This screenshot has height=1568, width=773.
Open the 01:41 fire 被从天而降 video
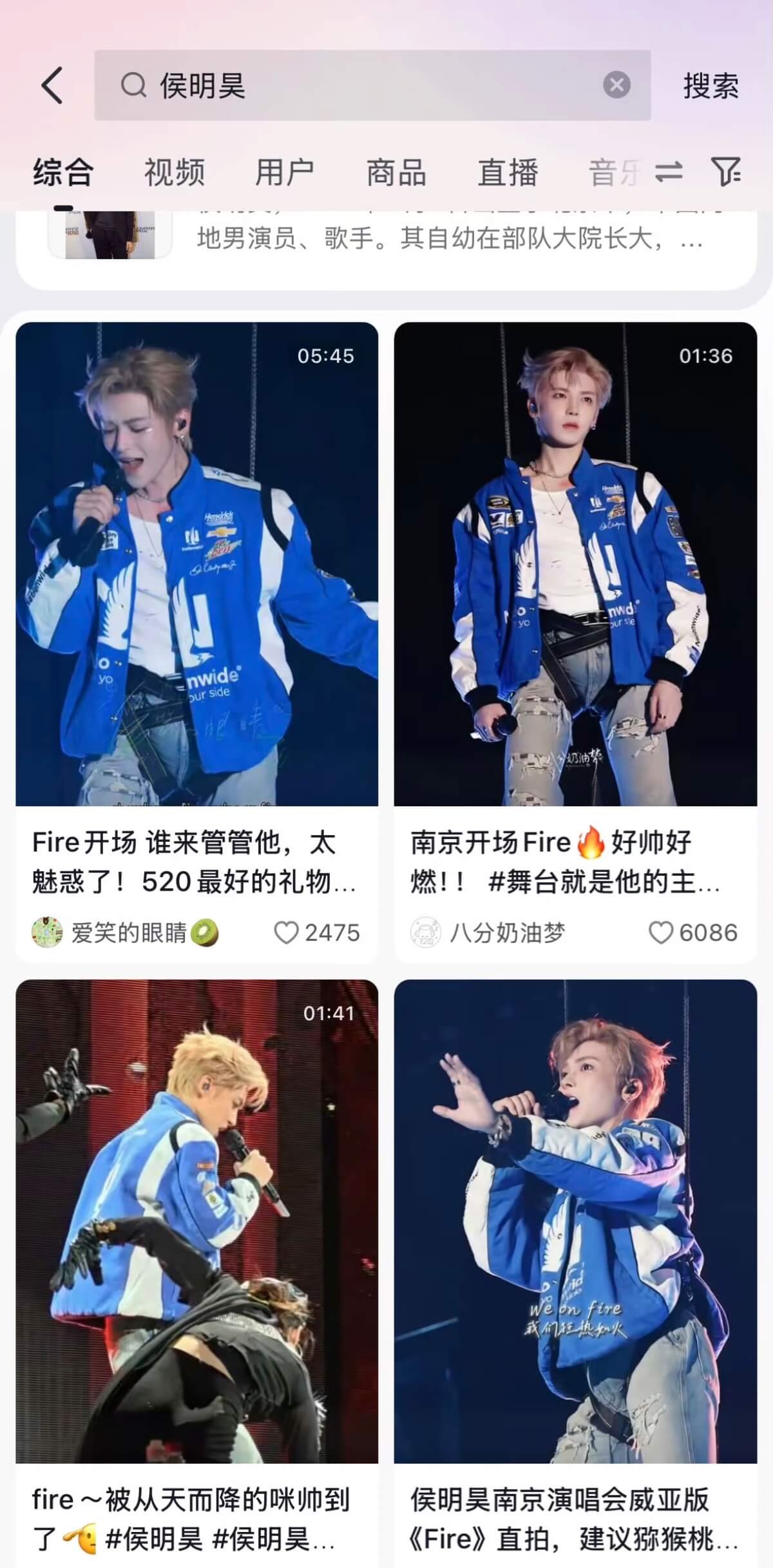tap(196, 1221)
